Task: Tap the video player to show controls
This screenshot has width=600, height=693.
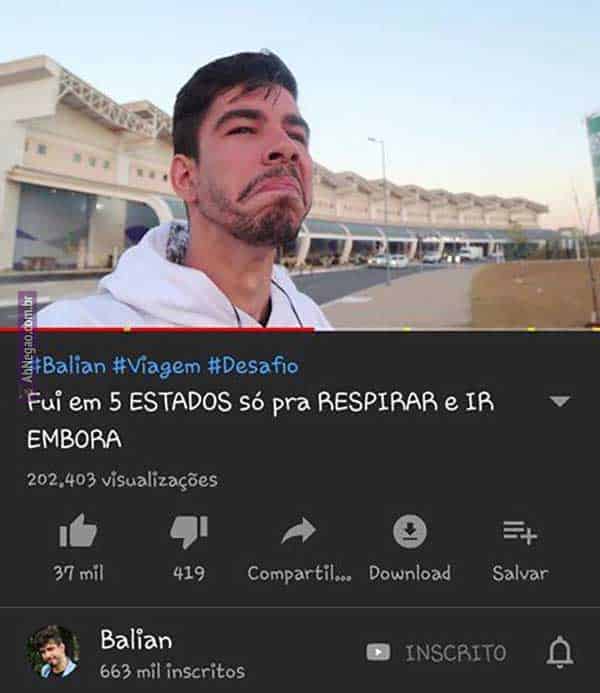Action: [x=300, y=165]
